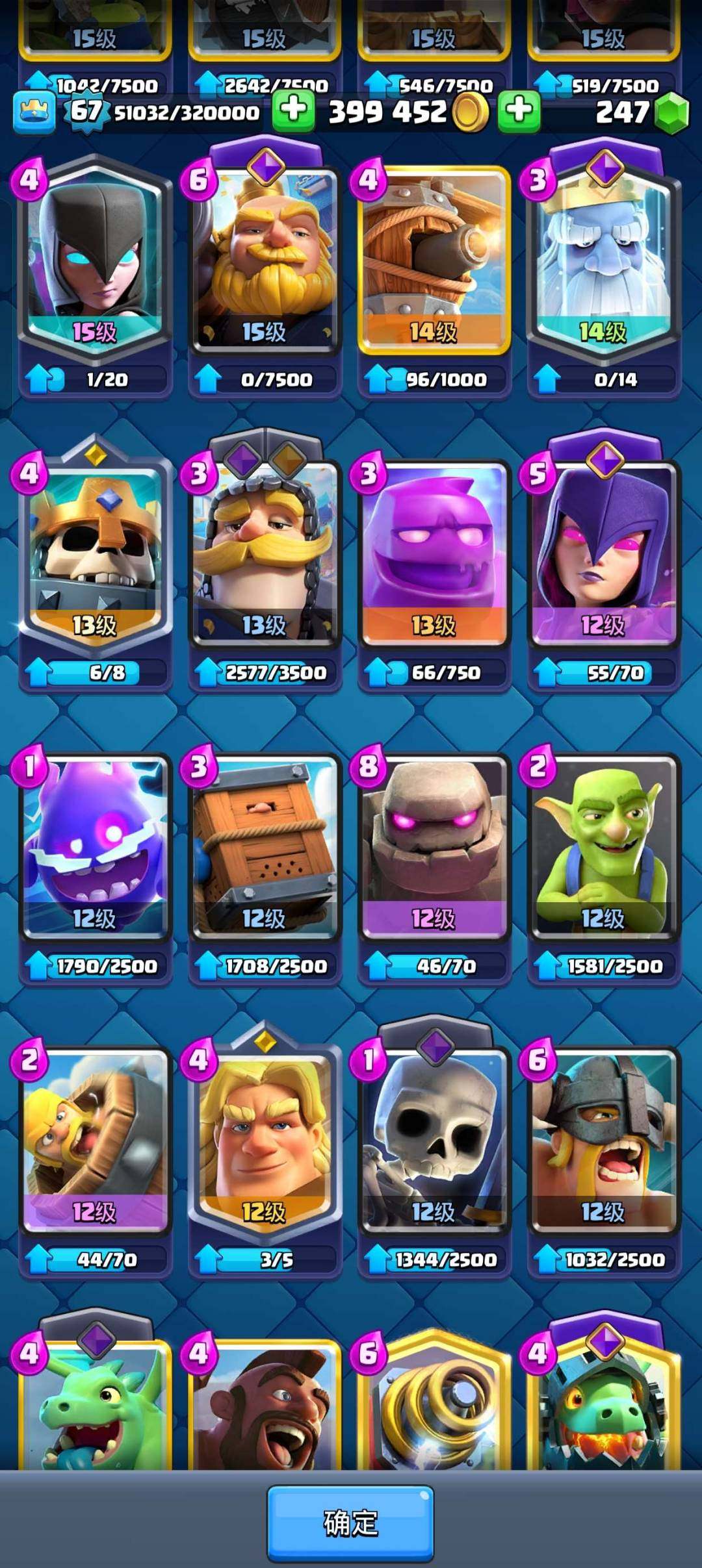702x1568 pixels.
Task: Select the Royal Recruits mustached card
Action: pyautogui.click(x=265, y=552)
